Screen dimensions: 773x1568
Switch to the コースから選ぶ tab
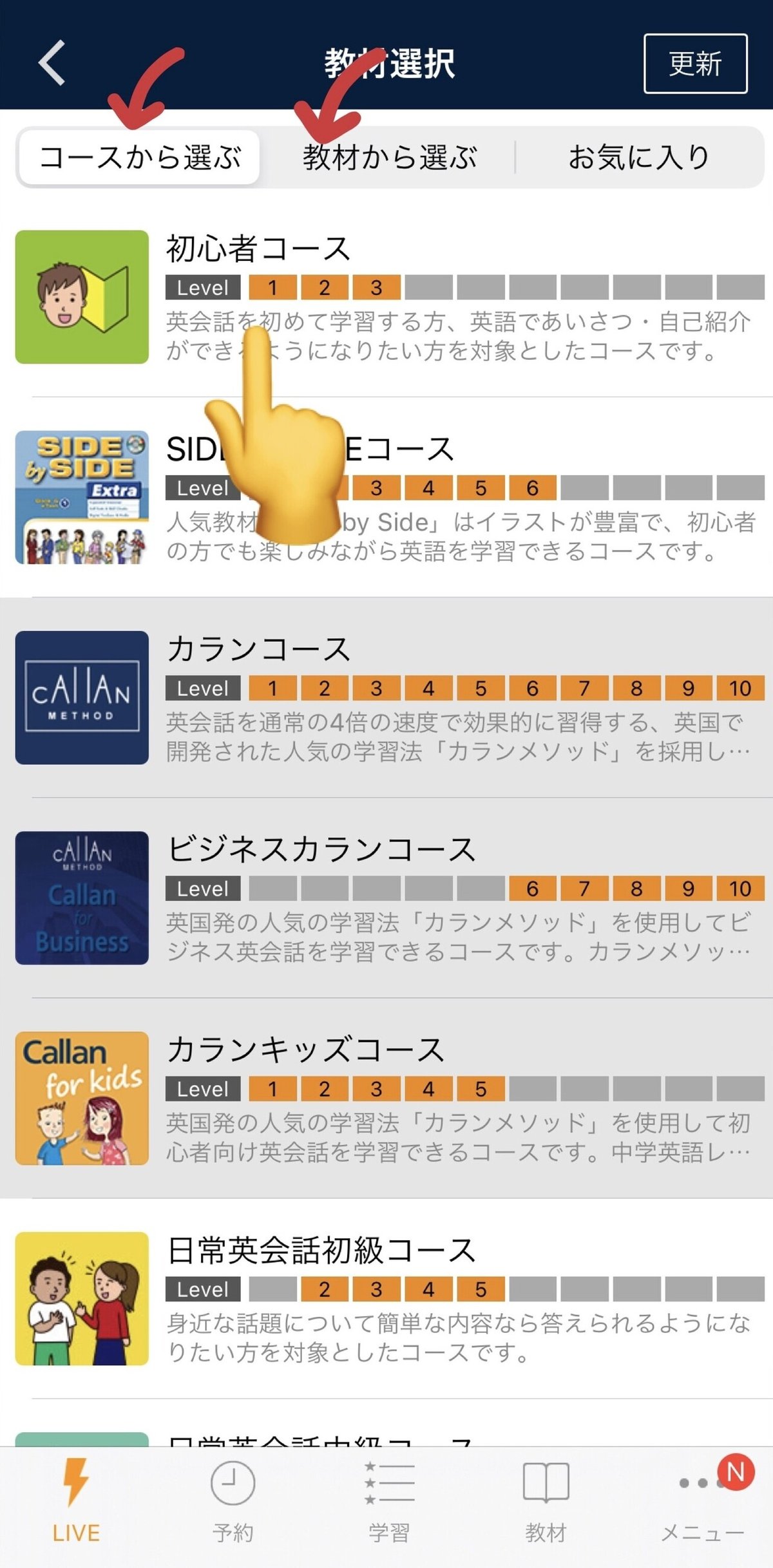[x=140, y=158]
